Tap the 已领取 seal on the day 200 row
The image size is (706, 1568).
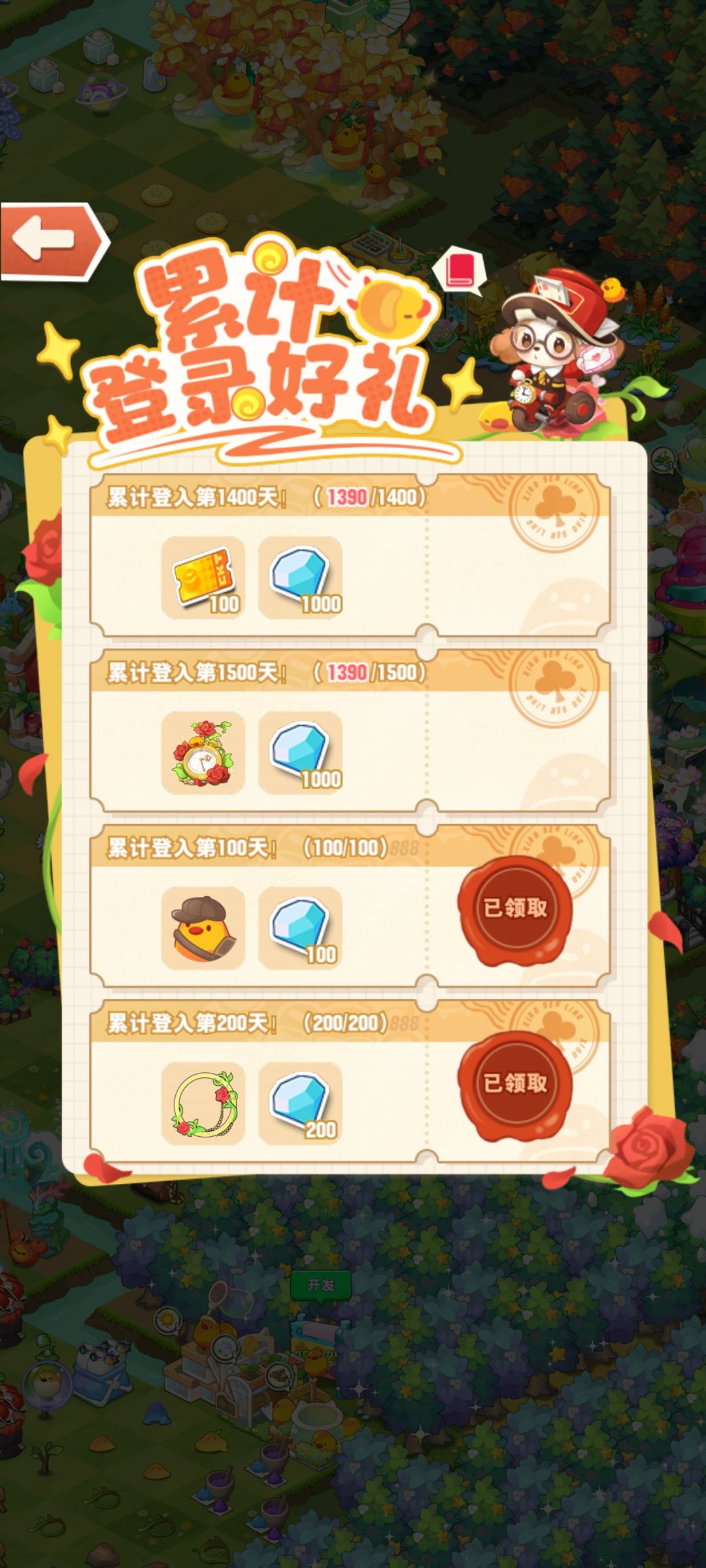pos(515,1086)
